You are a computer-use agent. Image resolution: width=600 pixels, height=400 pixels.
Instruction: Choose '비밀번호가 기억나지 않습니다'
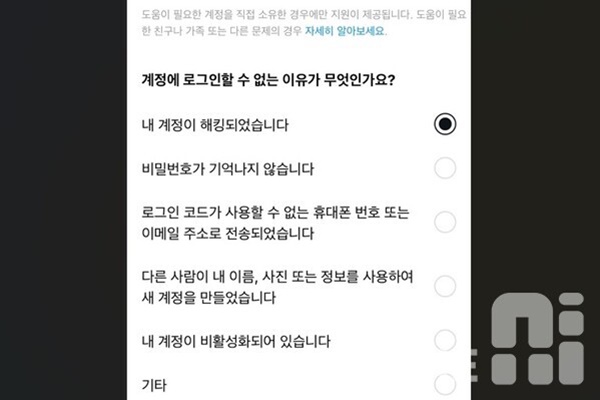point(445,168)
